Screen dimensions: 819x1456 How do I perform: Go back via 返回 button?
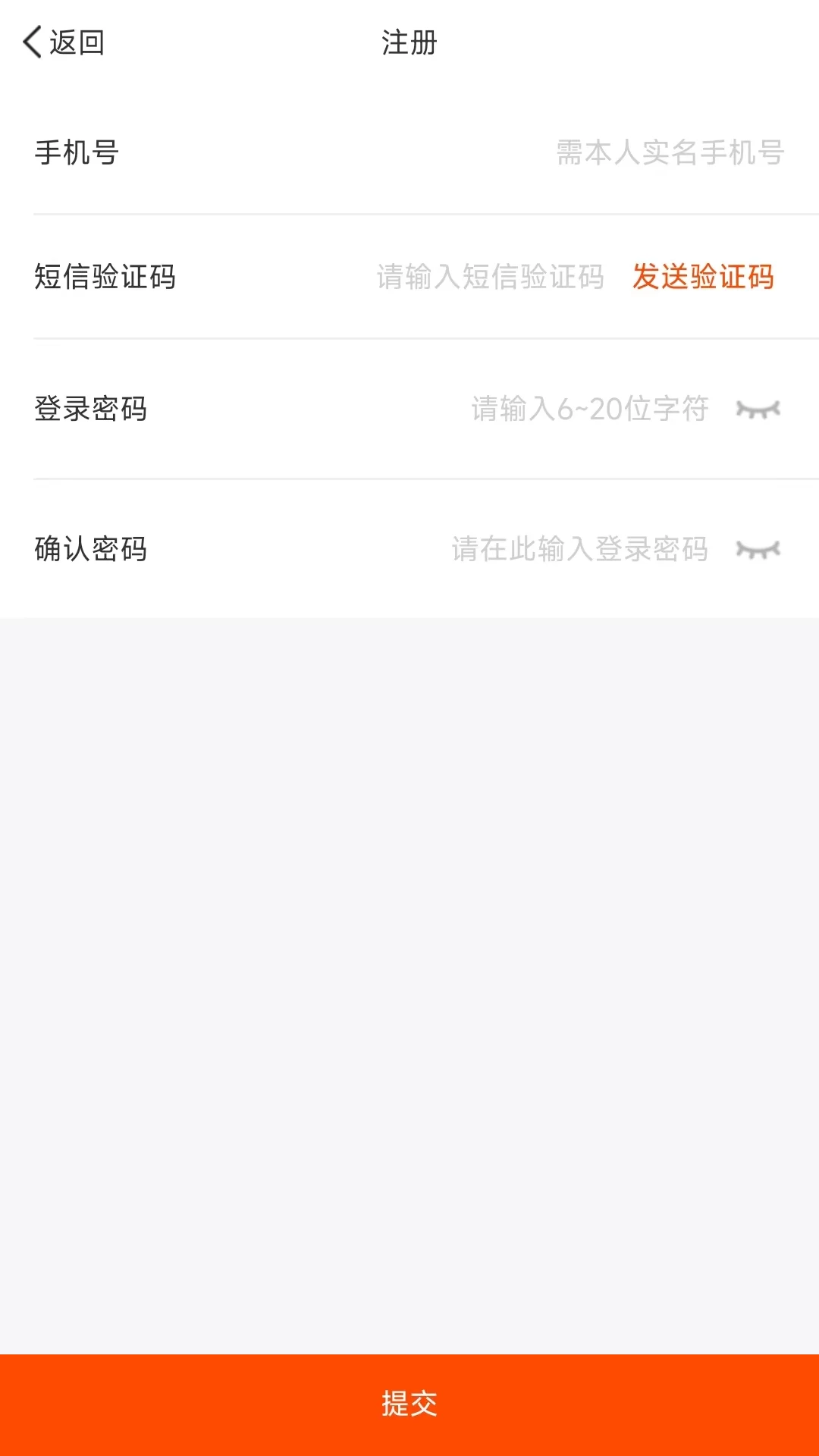click(64, 42)
